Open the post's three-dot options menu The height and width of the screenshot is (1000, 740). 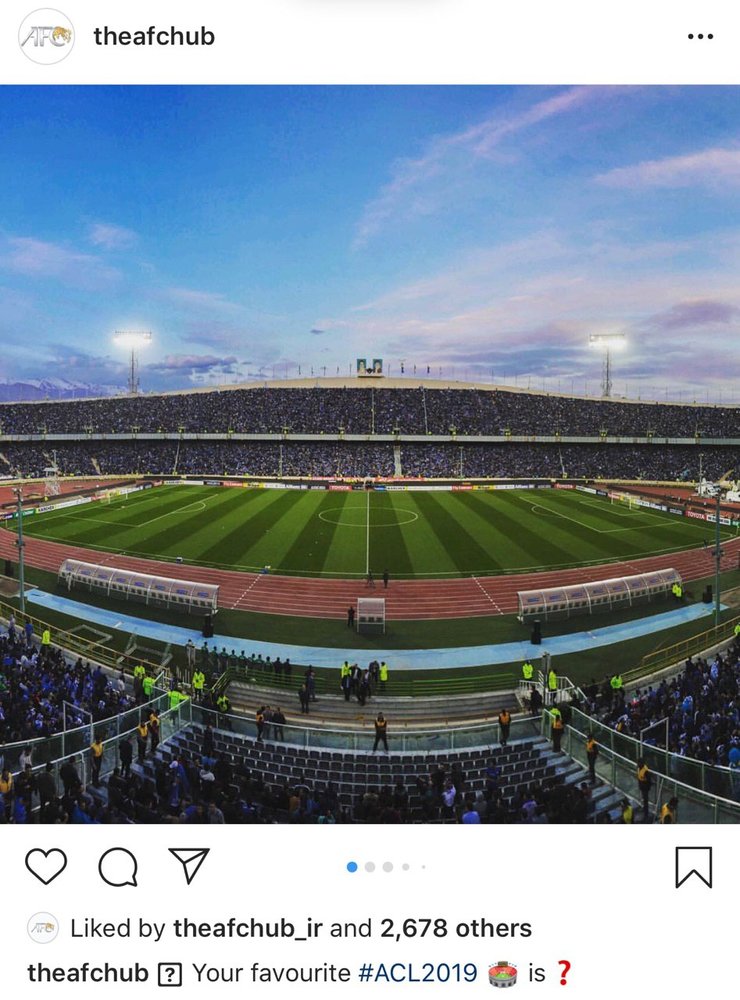[700, 37]
